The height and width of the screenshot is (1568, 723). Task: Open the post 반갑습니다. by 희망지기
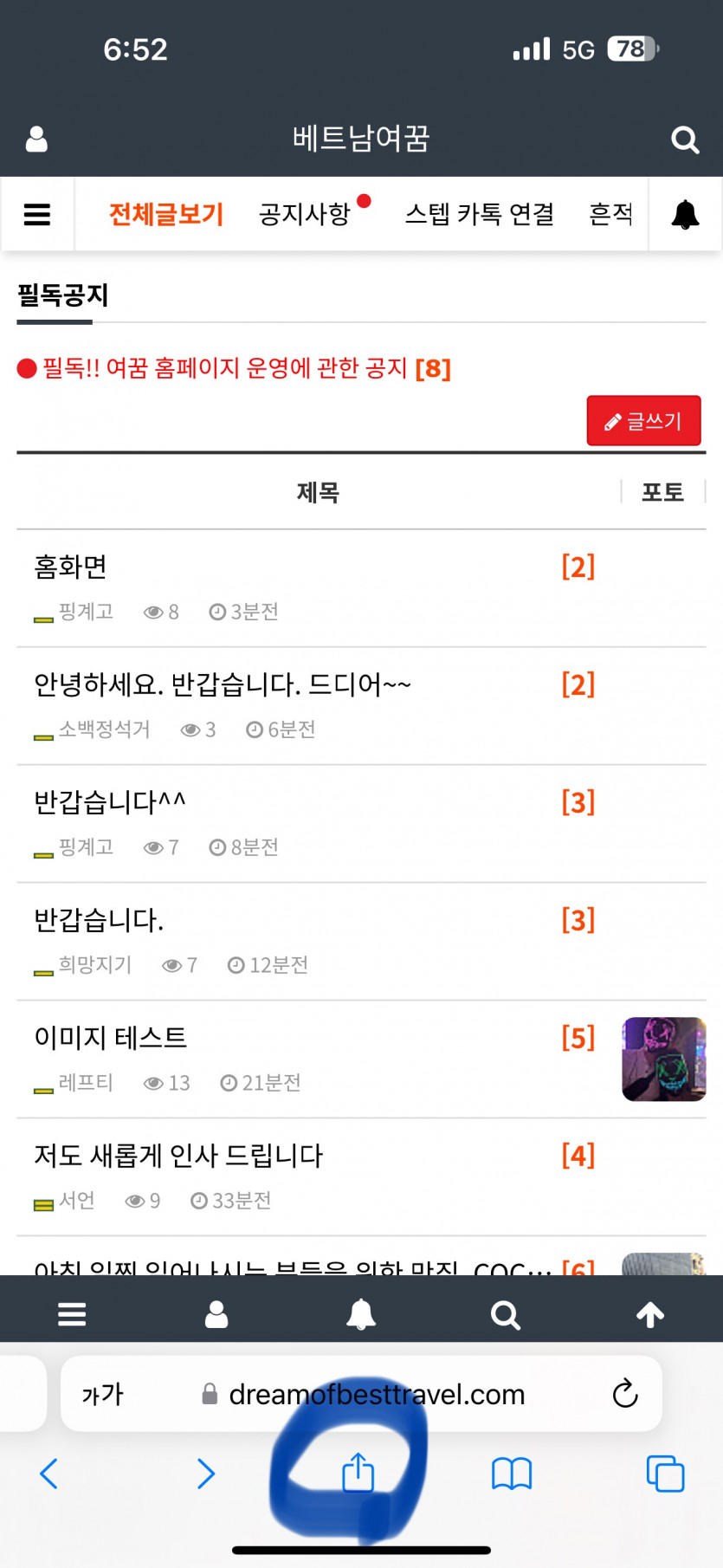[99, 920]
